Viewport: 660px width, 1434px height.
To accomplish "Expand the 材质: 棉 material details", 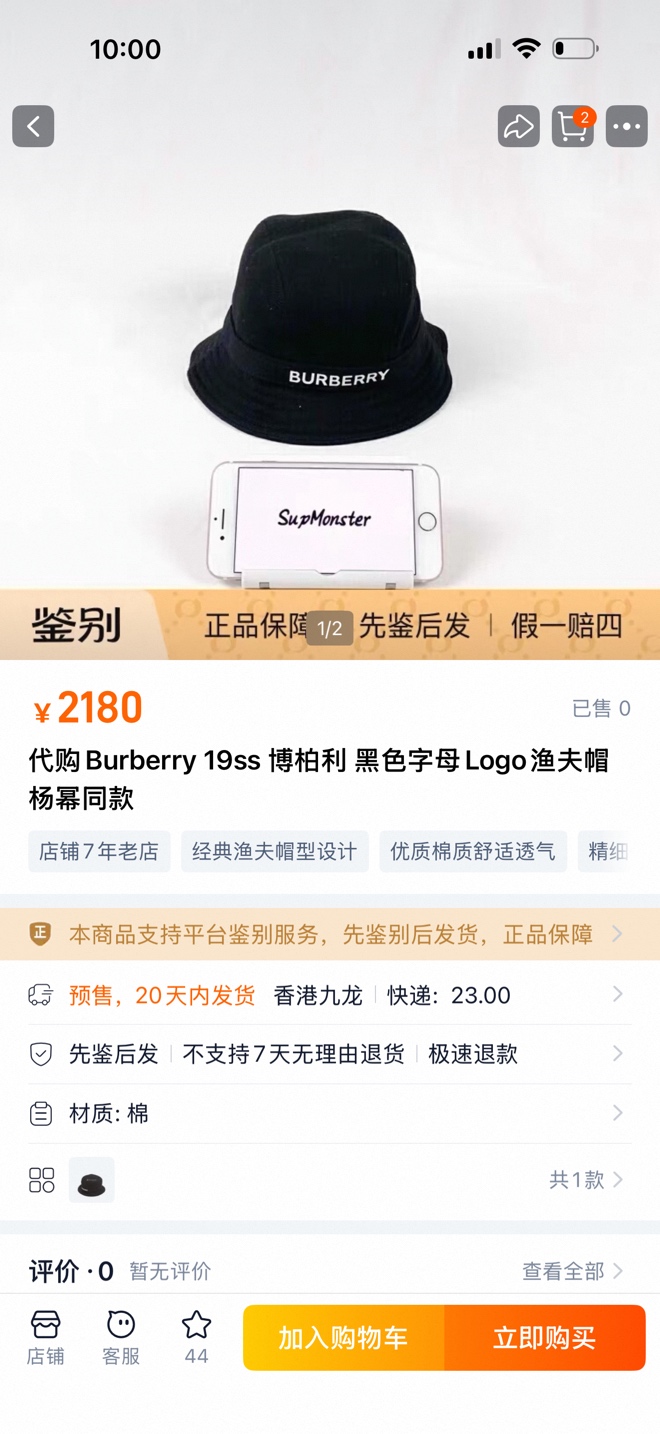I will click(x=330, y=1113).
